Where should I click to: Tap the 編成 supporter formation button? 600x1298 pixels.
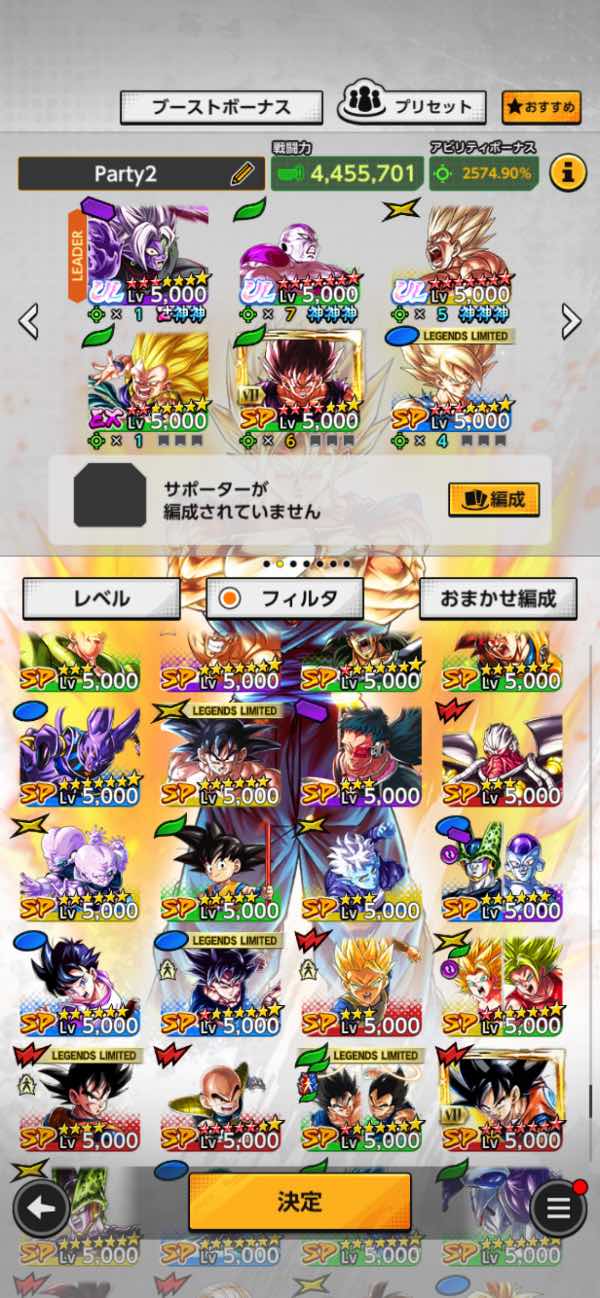click(x=494, y=498)
